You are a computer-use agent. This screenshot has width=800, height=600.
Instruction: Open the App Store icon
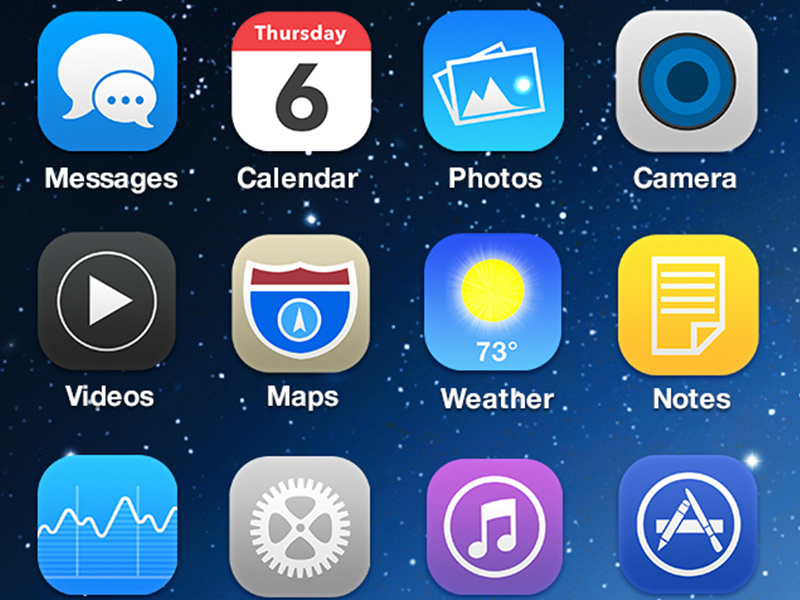[687, 525]
